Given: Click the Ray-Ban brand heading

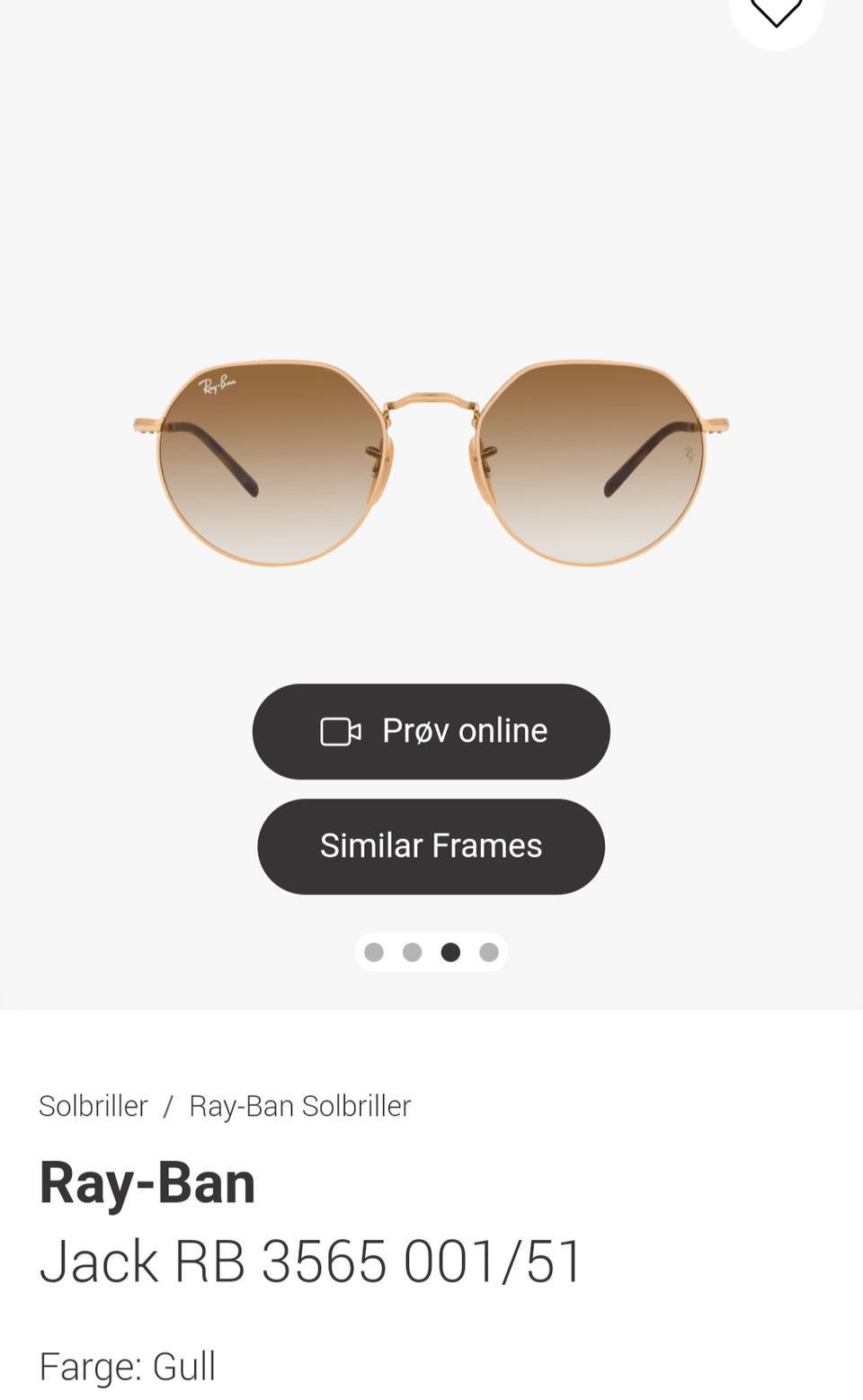Looking at the screenshot, I should pyautogui.click(x=148, y=1182).
